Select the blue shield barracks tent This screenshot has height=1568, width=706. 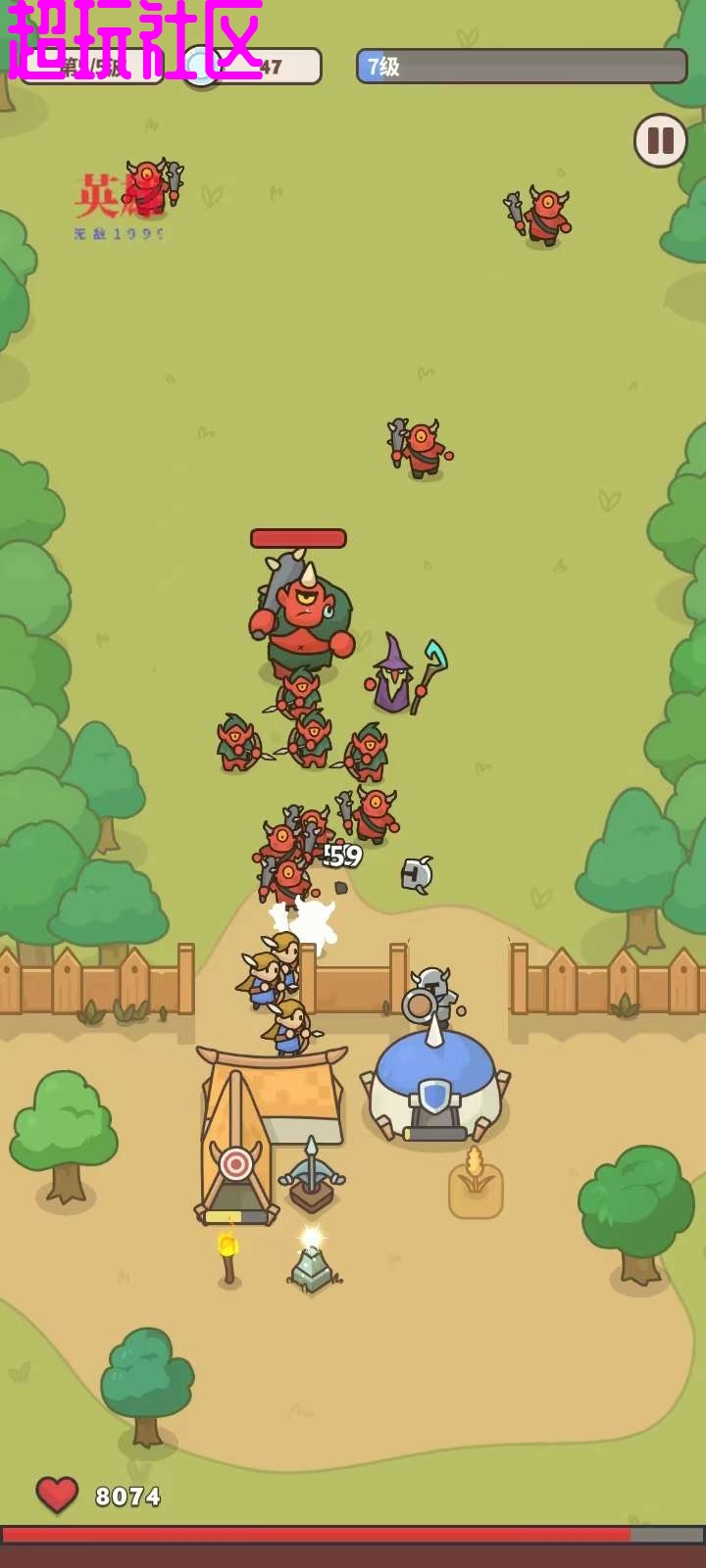[434, 1088]
